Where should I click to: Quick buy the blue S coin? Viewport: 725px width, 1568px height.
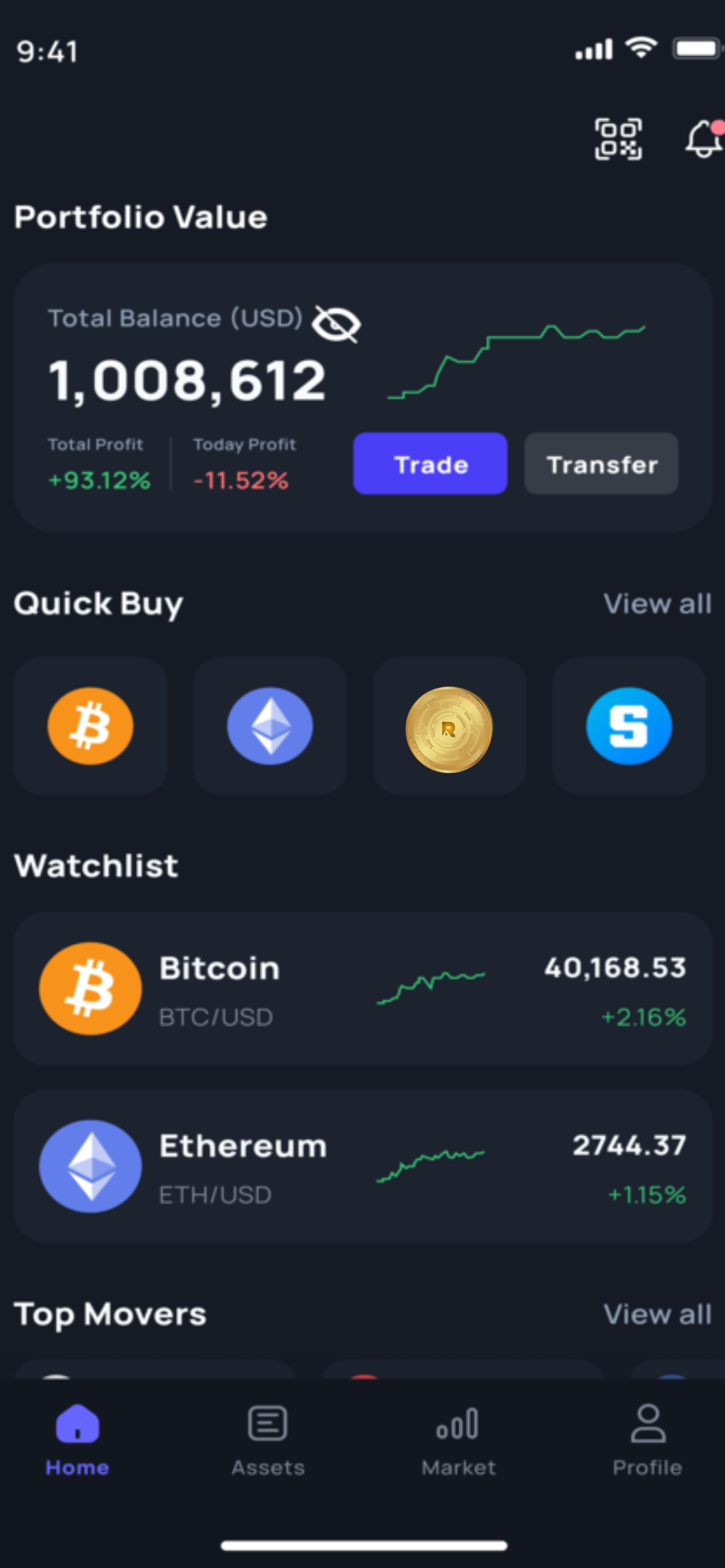pyautogui.click(x=629, y=726)
